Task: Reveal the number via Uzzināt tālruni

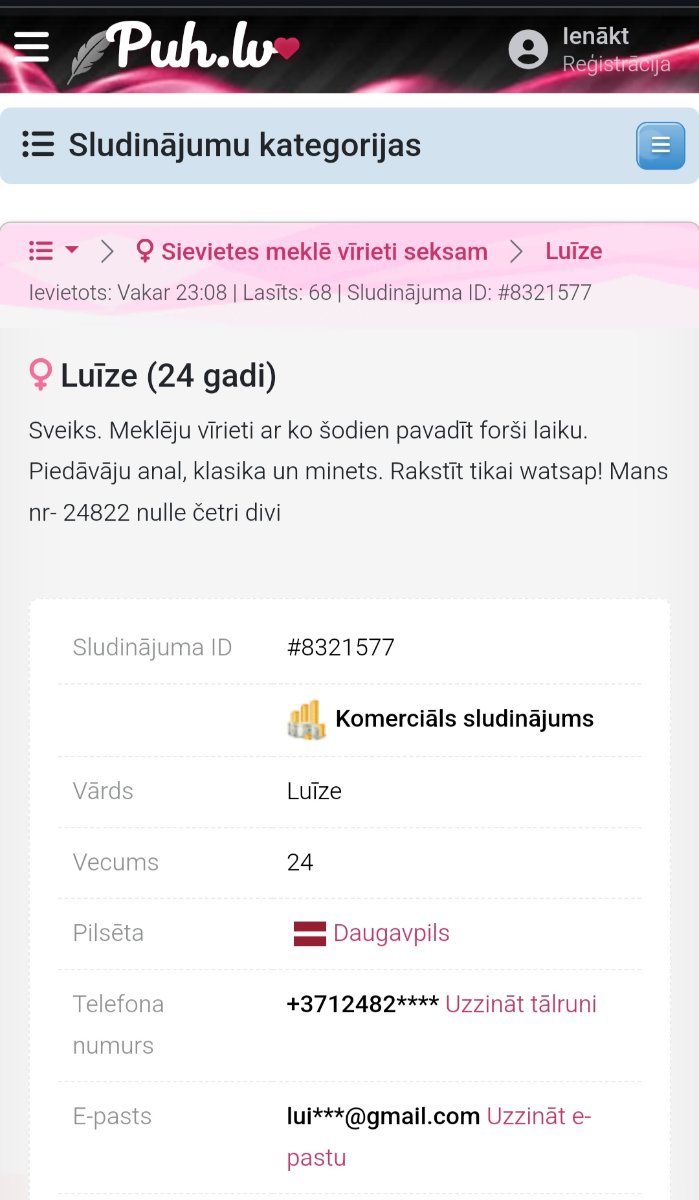Action: [521, 1004]
